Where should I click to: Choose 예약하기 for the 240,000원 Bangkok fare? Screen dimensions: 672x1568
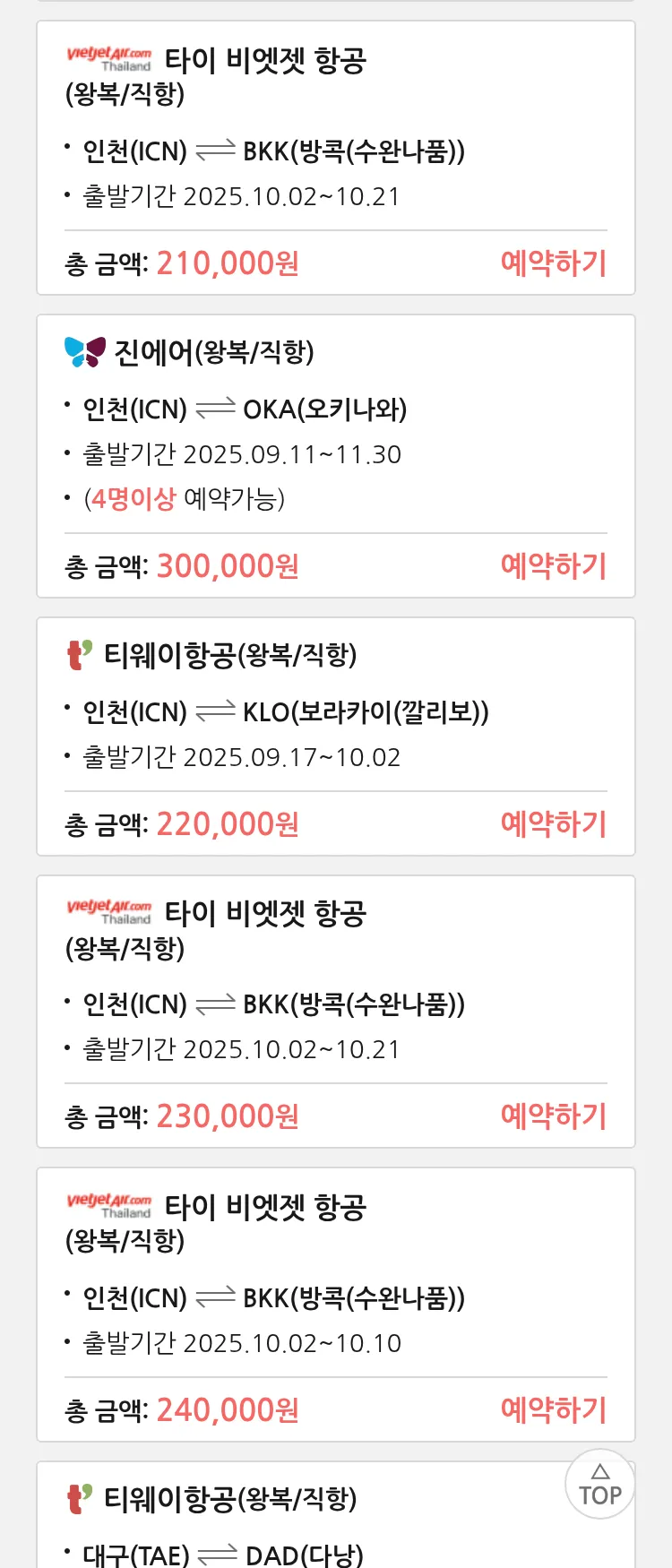pos(553,1410)
